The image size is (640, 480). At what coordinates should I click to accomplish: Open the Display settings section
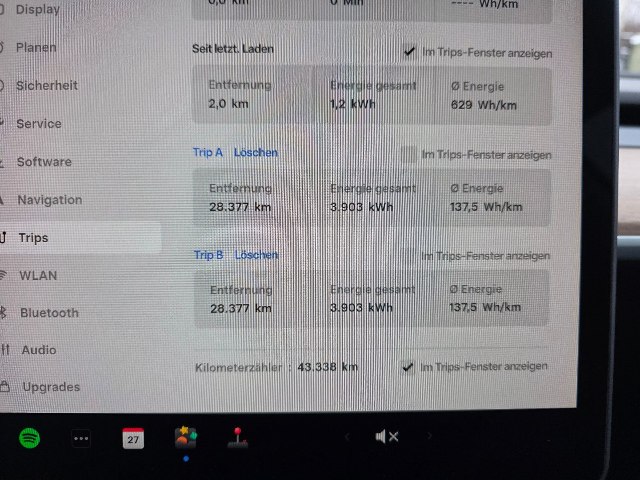click(38, 9)
